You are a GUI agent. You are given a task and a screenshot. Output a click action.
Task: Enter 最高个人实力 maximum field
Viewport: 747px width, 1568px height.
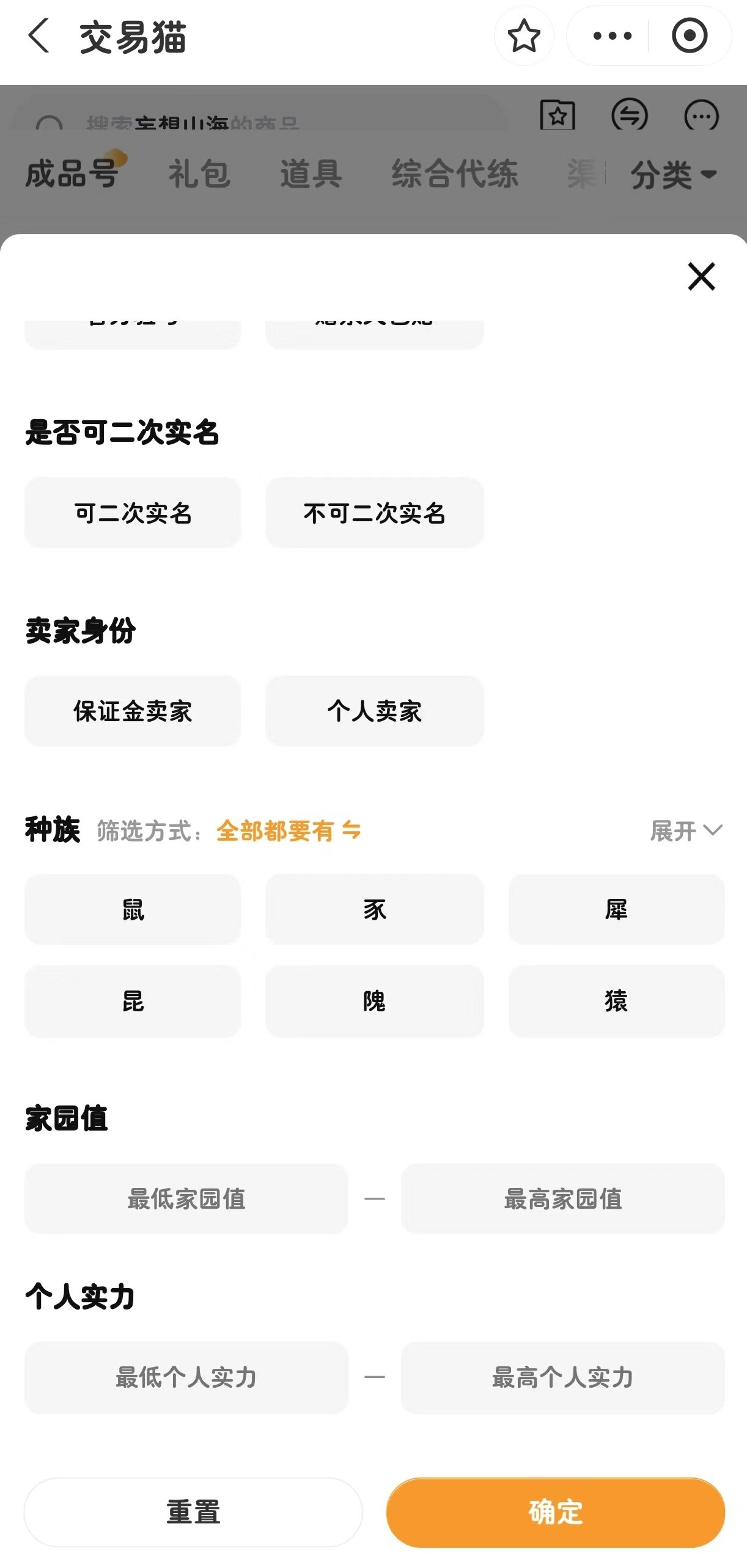pyautogui.click(x=562, y=1377)
